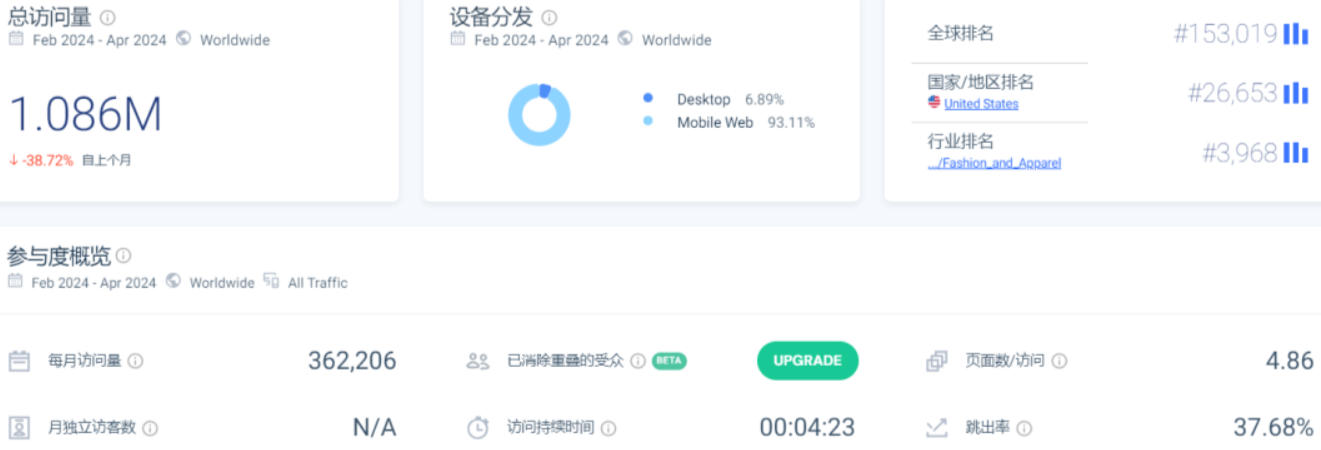The image size is (1321, 450).
Task: Show info tooltip for 设备分发
Action: [x=550, y=17]
